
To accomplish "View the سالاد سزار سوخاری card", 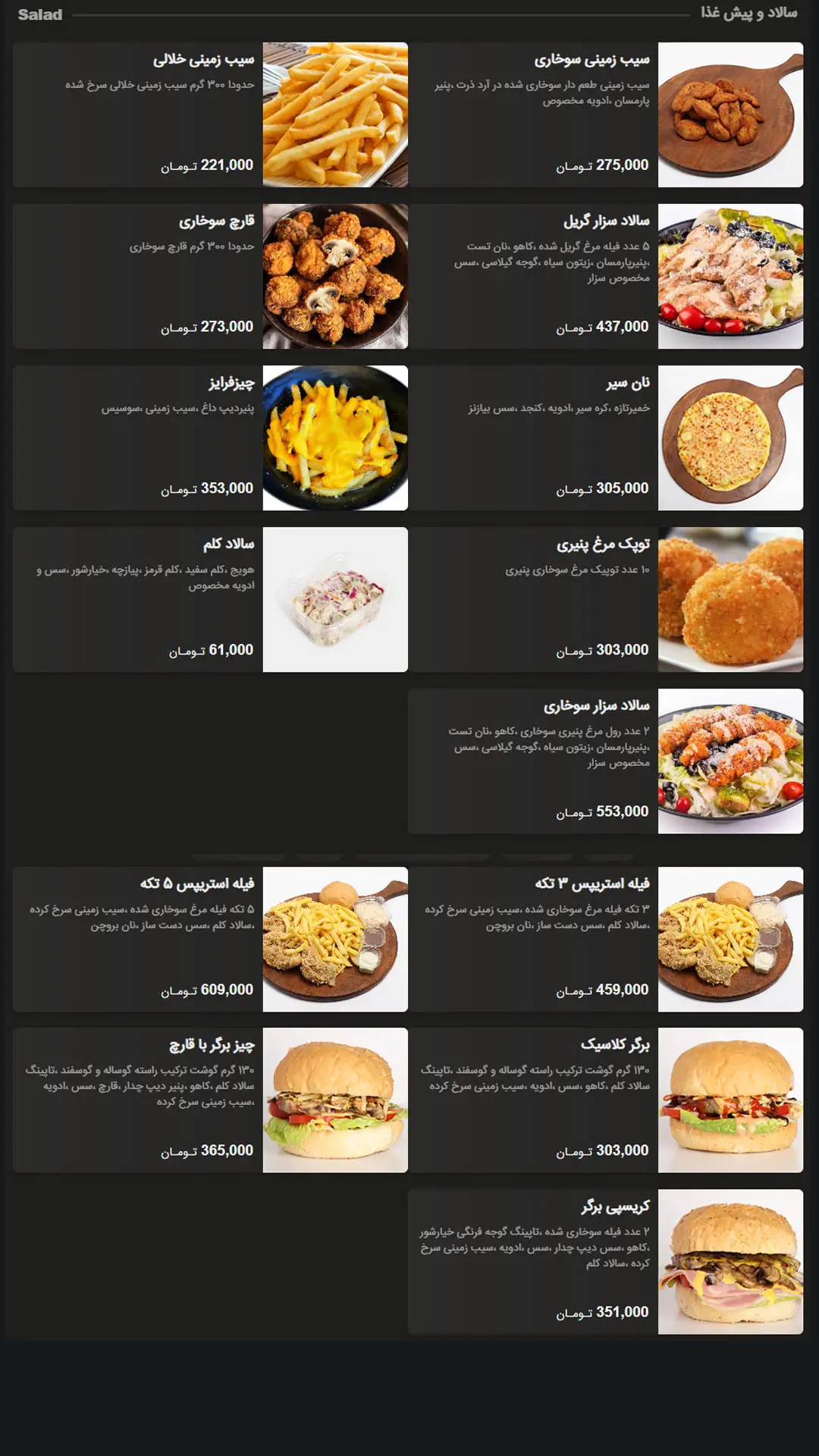I will 606,761.
